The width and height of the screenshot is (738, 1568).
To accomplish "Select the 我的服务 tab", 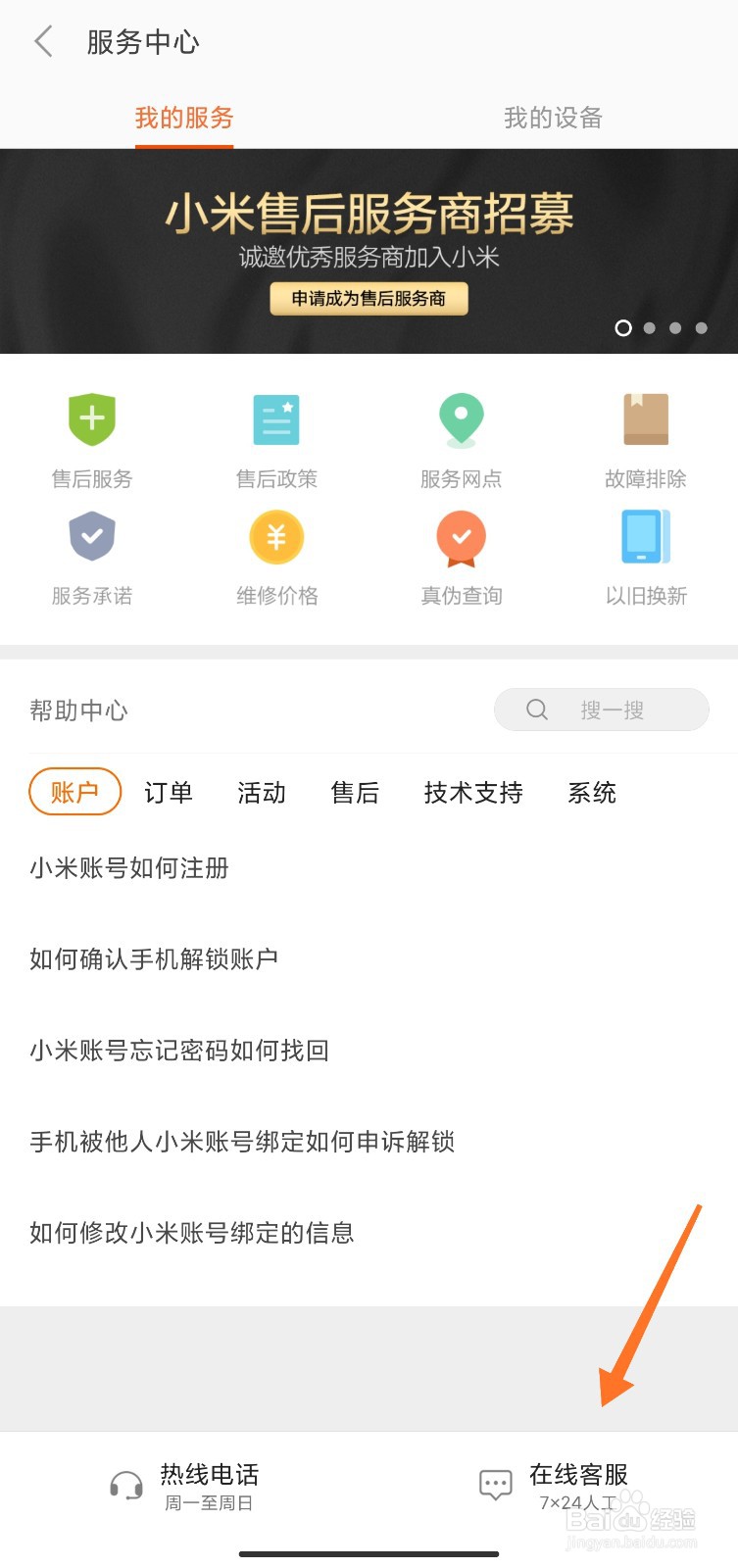I will click(183, 118).
